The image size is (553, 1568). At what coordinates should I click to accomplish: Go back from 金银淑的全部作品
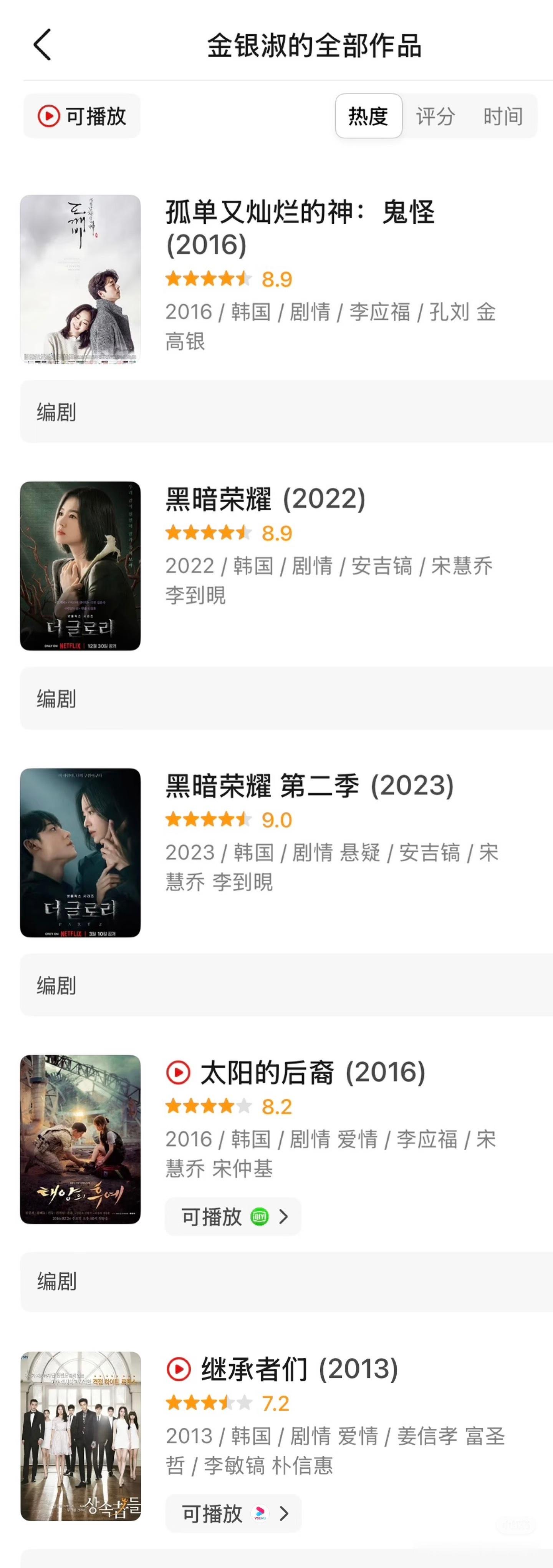point(42,45)
